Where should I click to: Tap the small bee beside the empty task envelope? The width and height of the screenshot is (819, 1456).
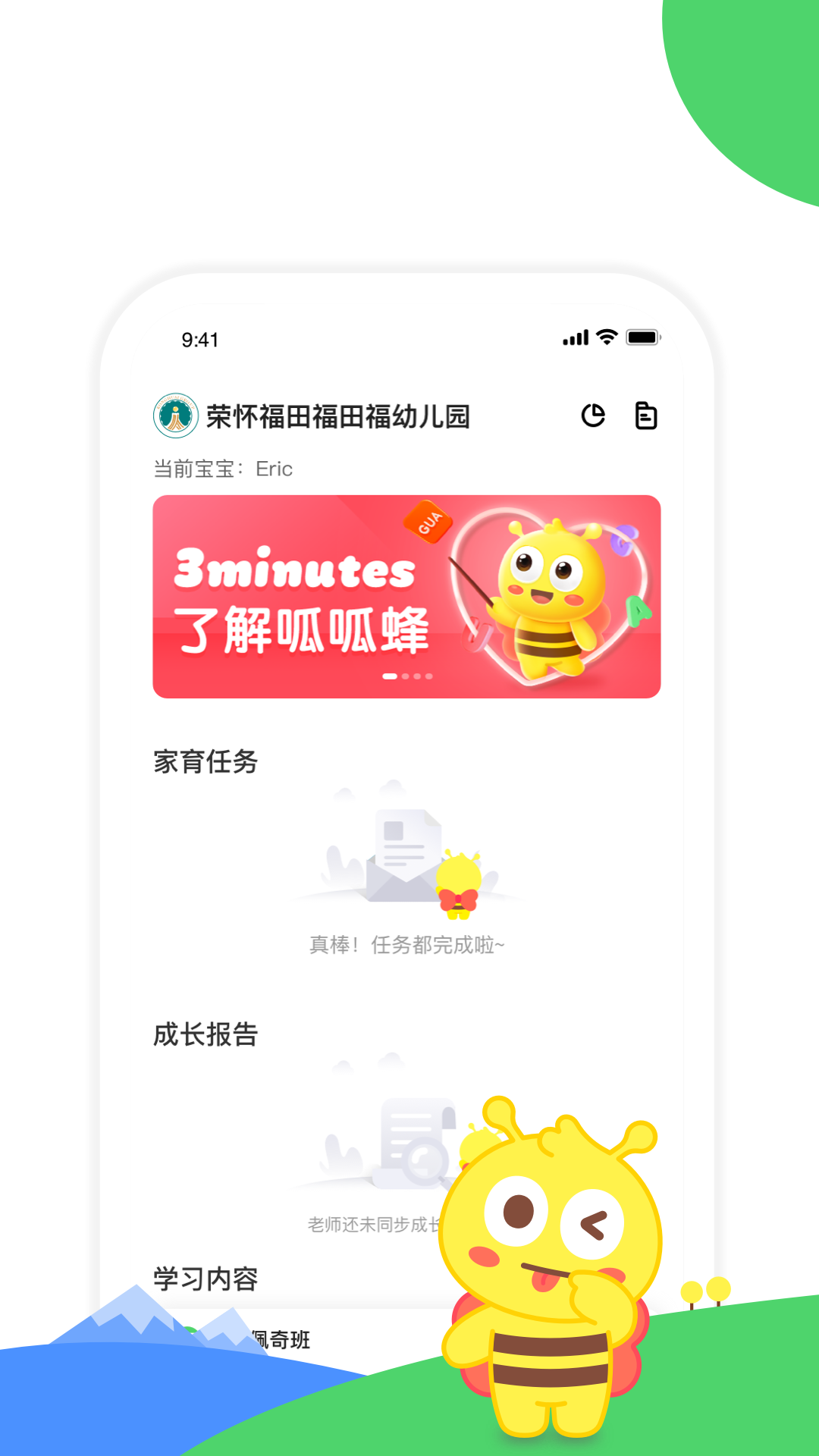click(458, 882)
